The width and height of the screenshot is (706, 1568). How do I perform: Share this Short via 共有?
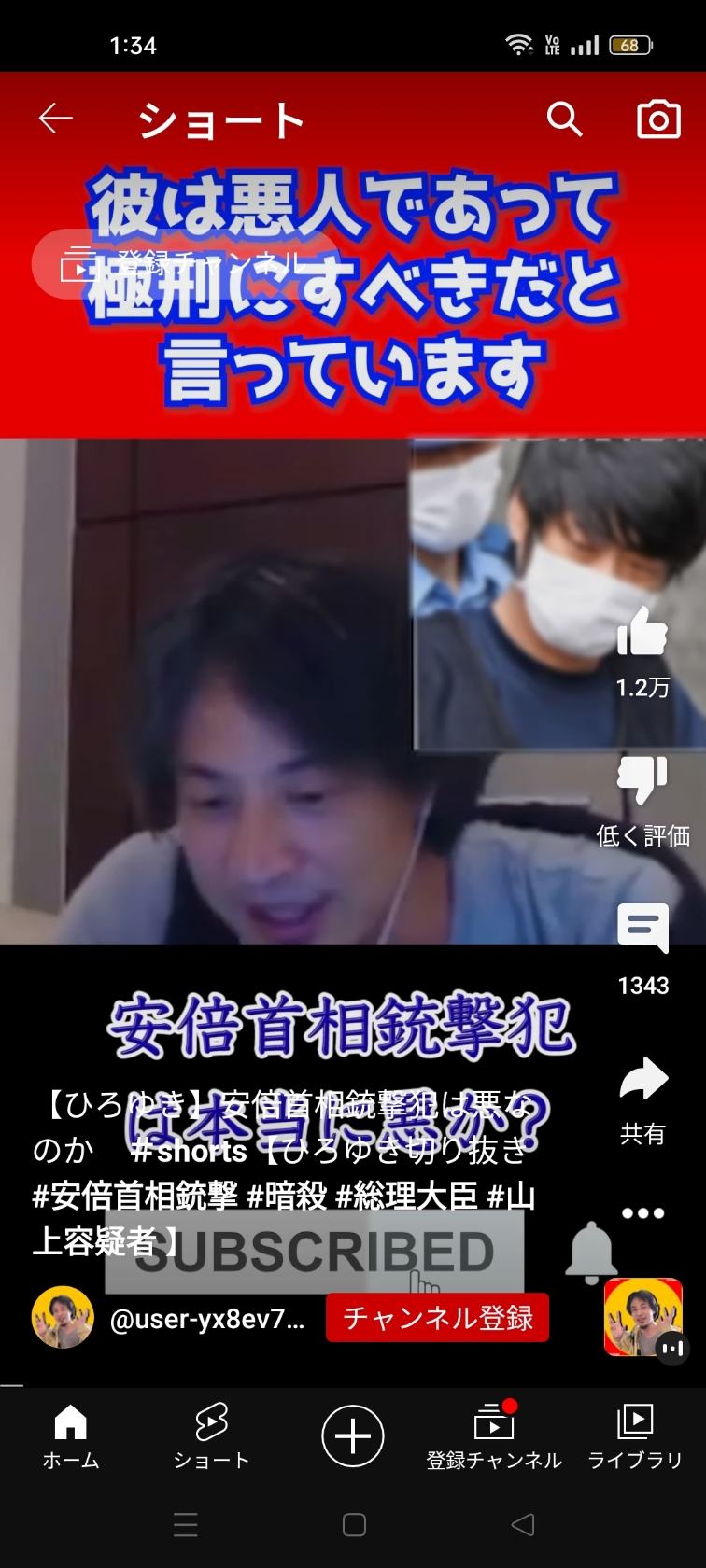[x=642, y=1081]
